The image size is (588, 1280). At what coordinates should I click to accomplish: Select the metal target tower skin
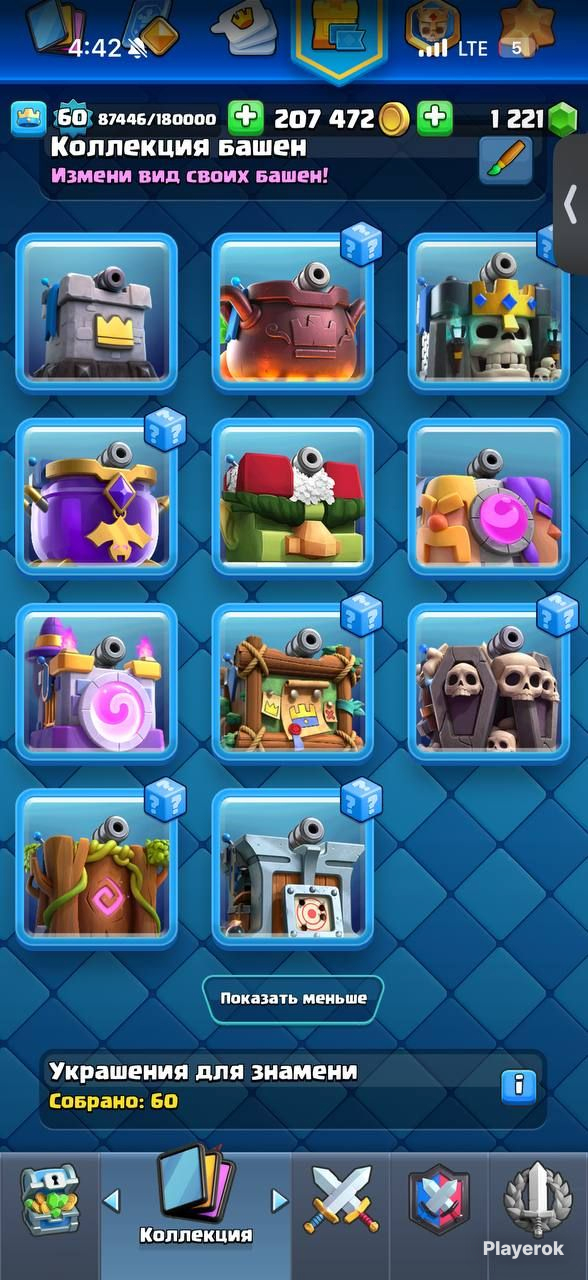(x=292, y=869)
